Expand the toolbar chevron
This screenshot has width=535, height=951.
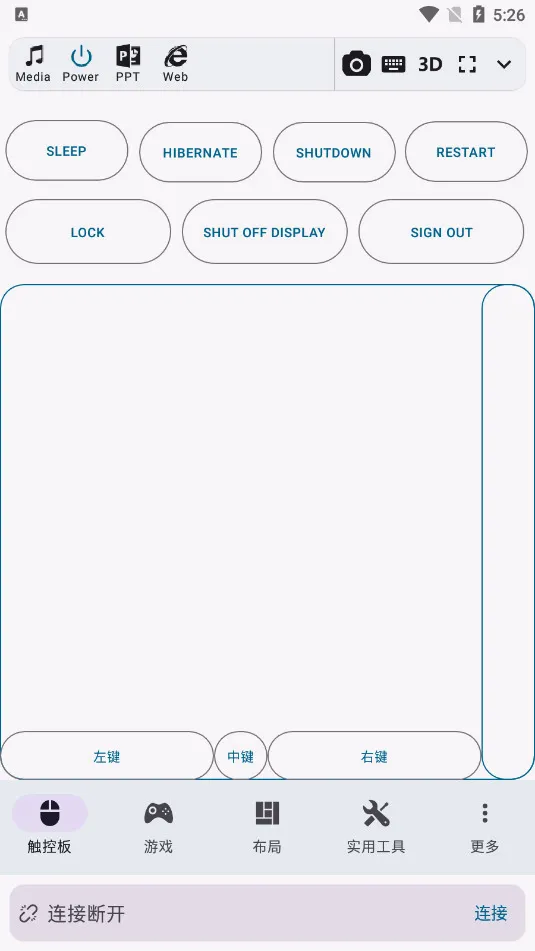click(x=504, y=64)
